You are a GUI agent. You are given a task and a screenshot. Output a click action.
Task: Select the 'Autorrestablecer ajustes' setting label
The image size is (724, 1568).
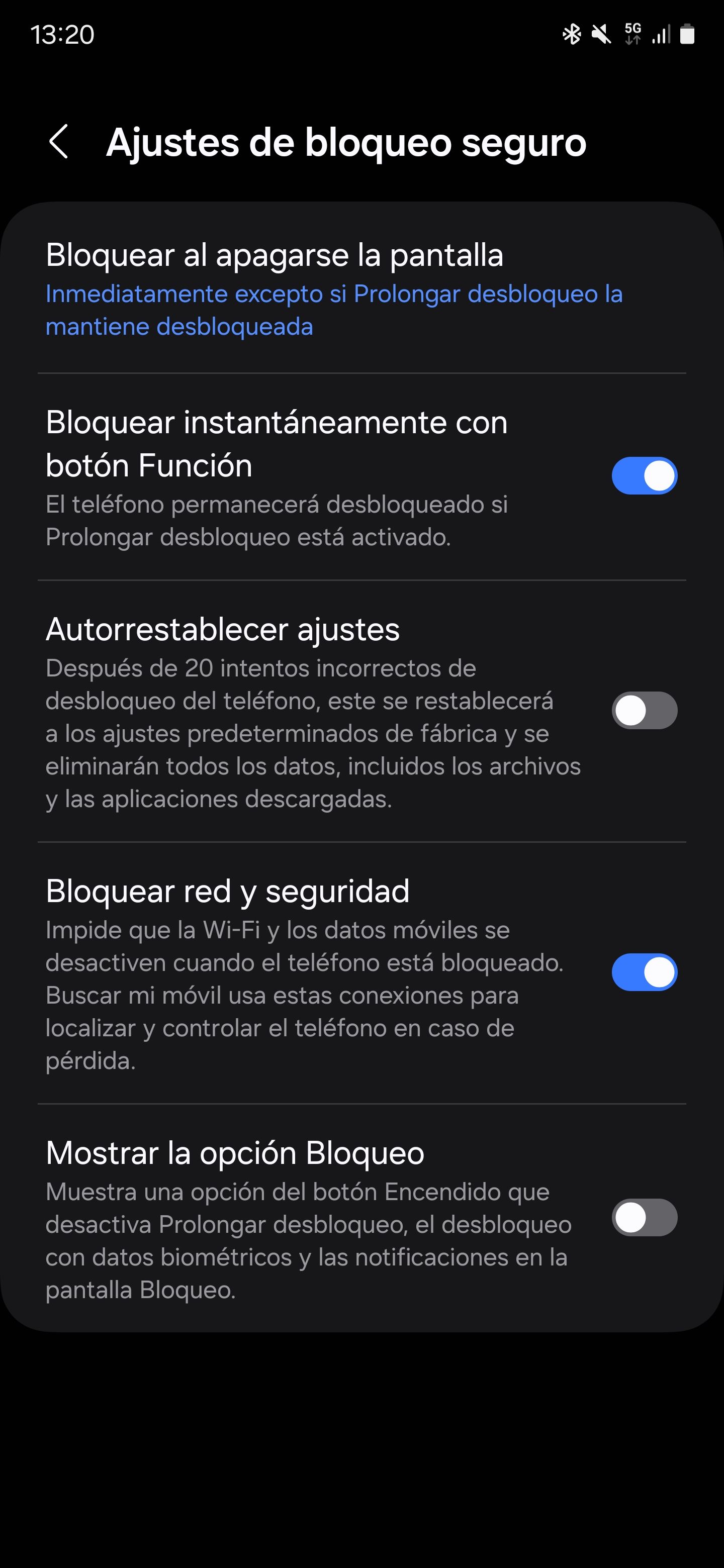(223, 631)
